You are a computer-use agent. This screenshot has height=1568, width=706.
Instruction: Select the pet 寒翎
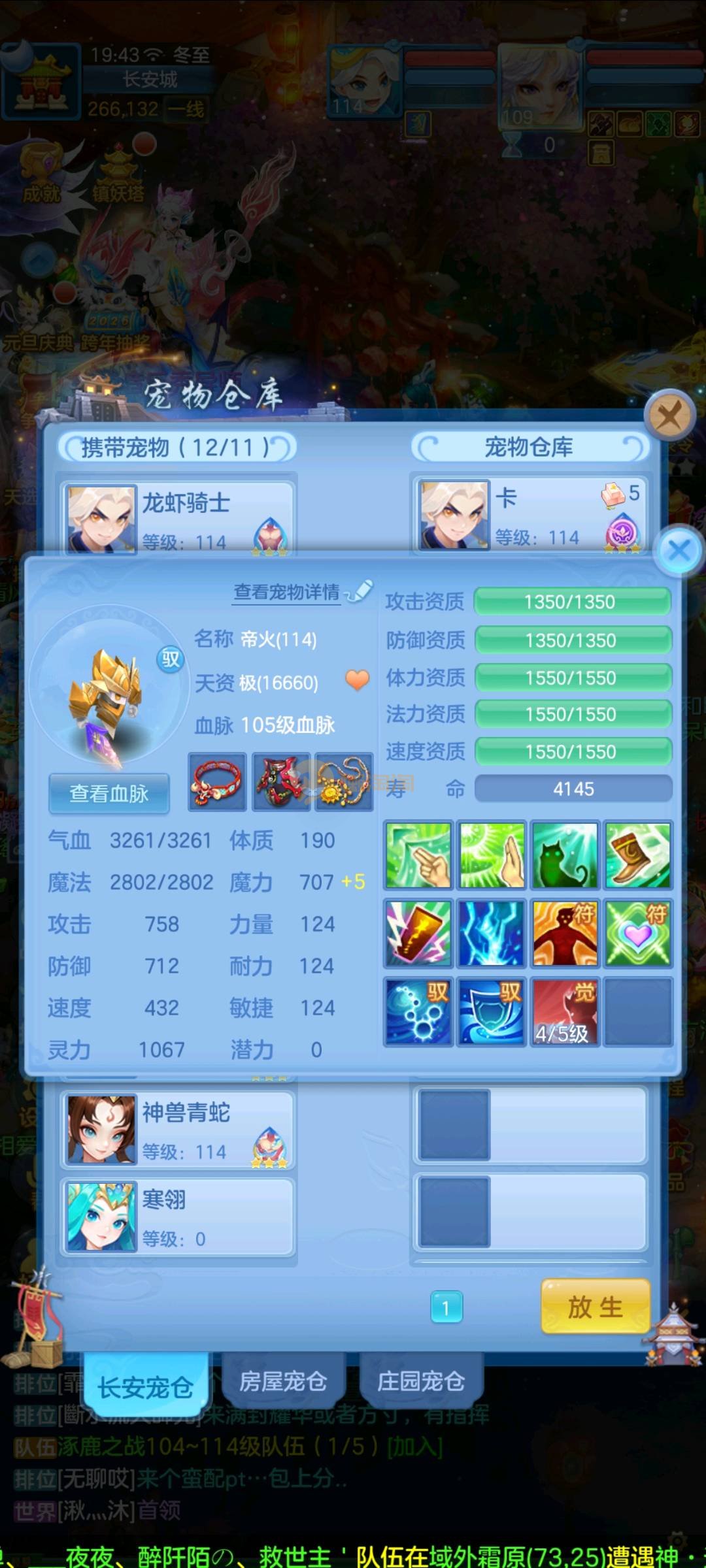(x=177, y=1217)
